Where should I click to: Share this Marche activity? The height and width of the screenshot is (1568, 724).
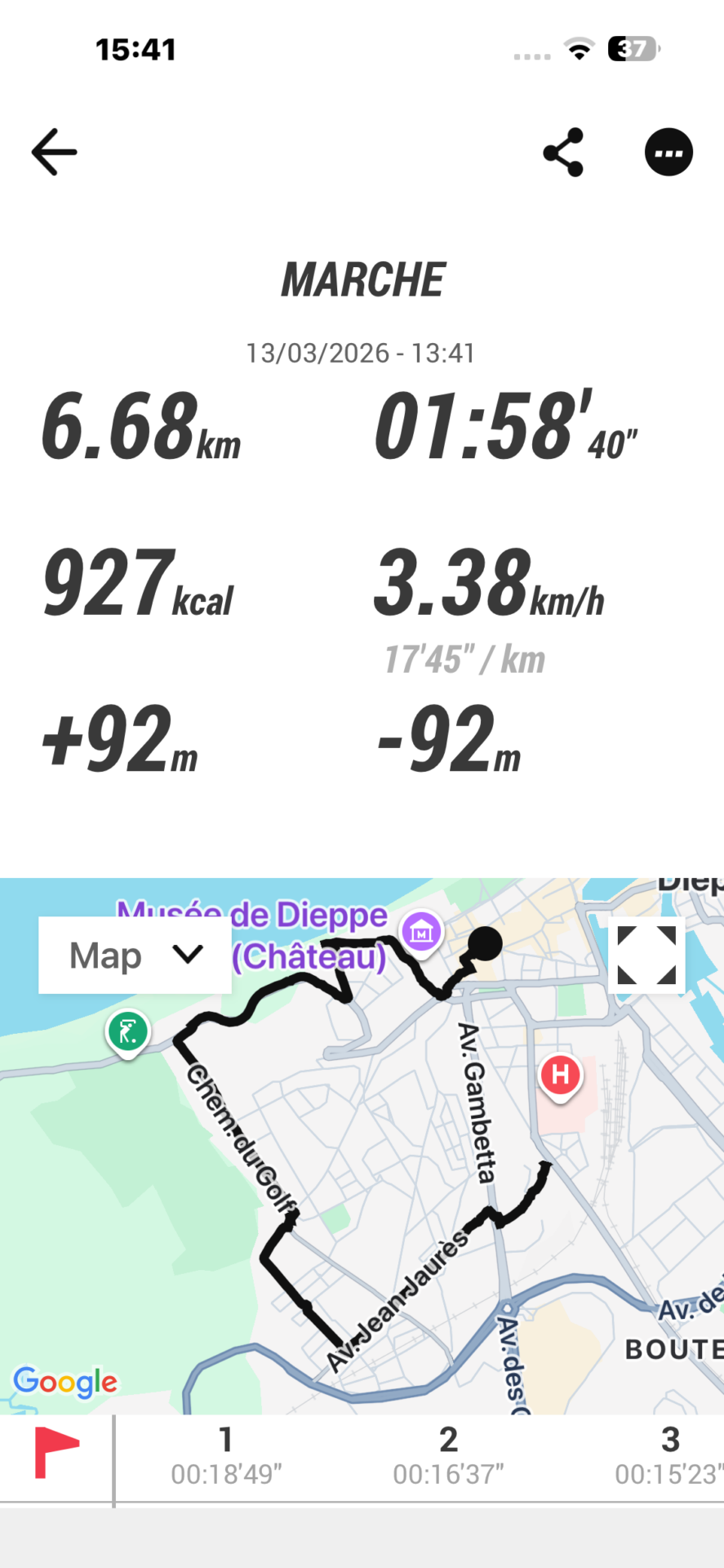click(x=563, y=152)
